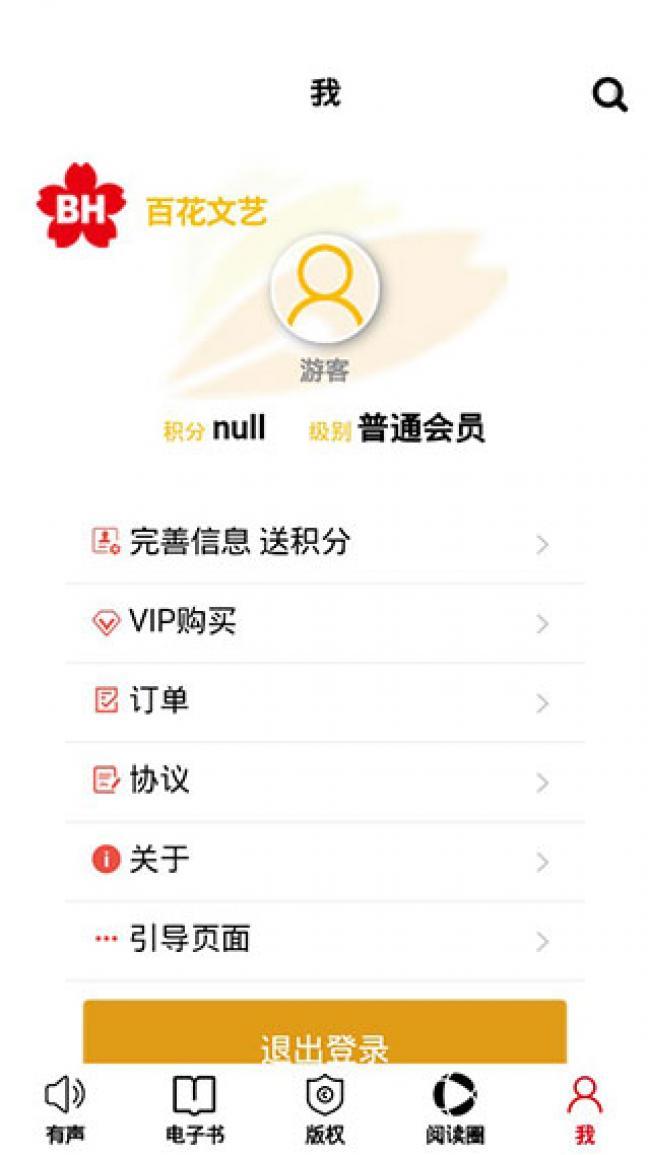Switch to the 有声 tab
Viewport: 650px width, 1155px height.
click(x=65, y=1110)
